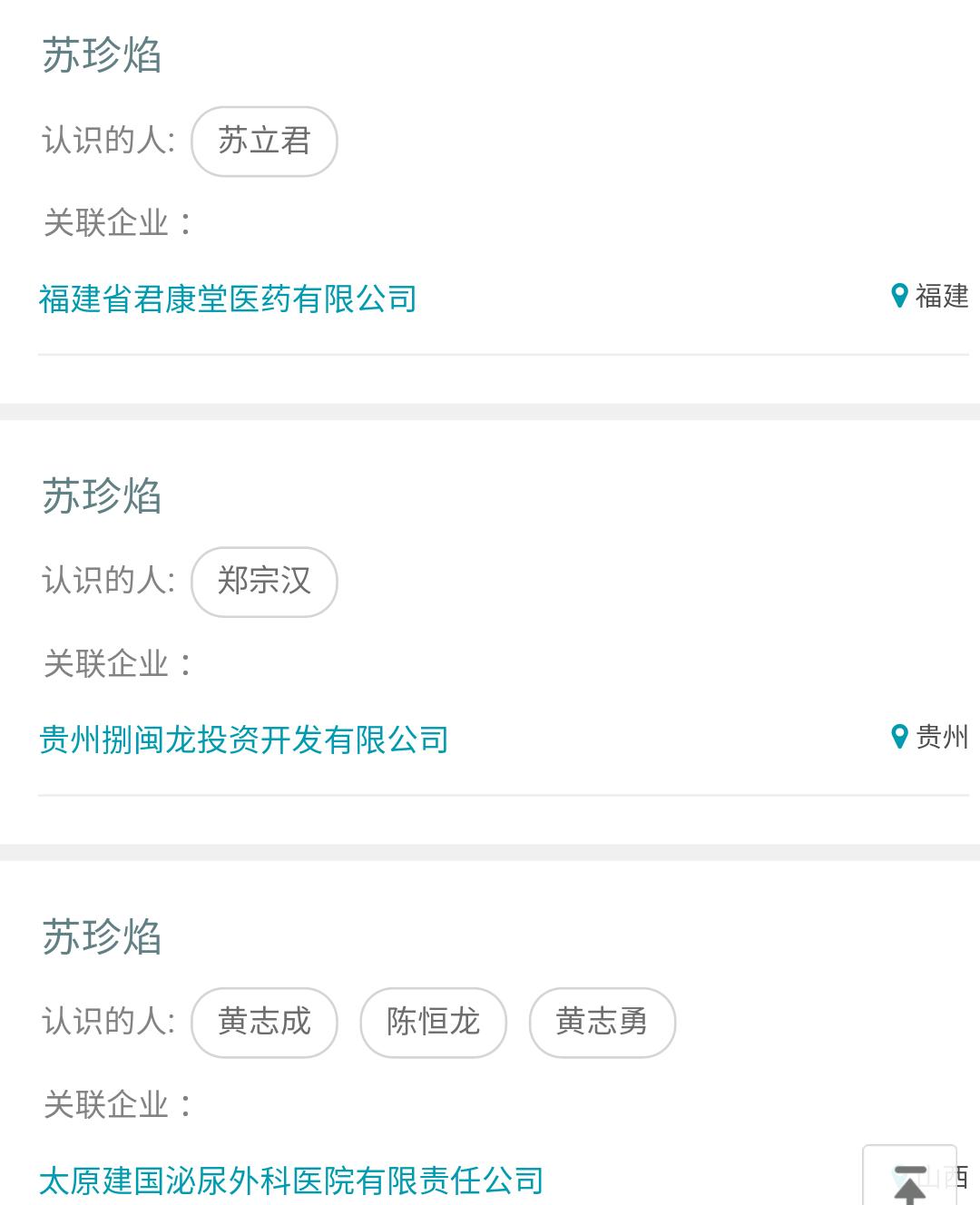Click the location marker beside 福建省君康堂医药有限公司

pos(898,296)
